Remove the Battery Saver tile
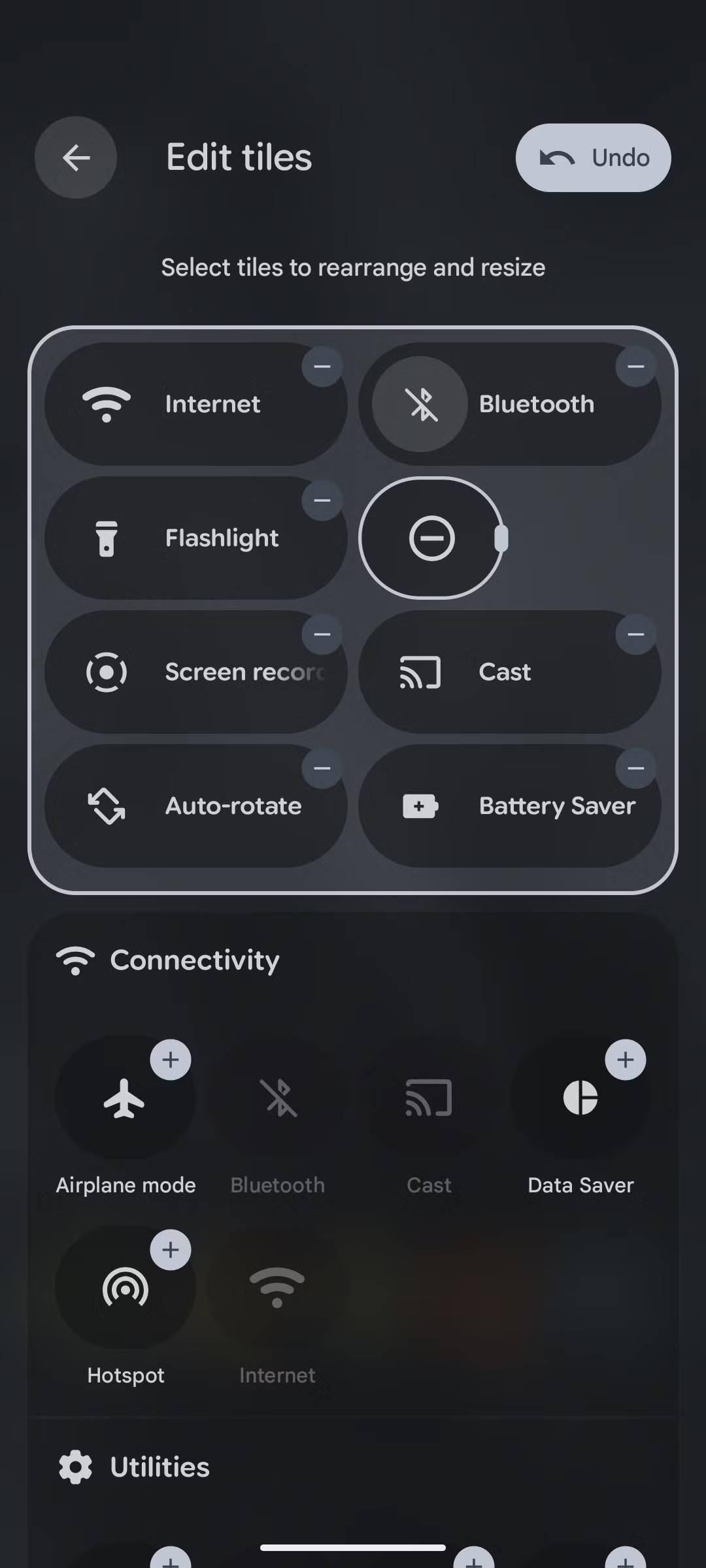The width and height of the screenshot is (706, 1568). pyautogui.click(x=635, y=768)
